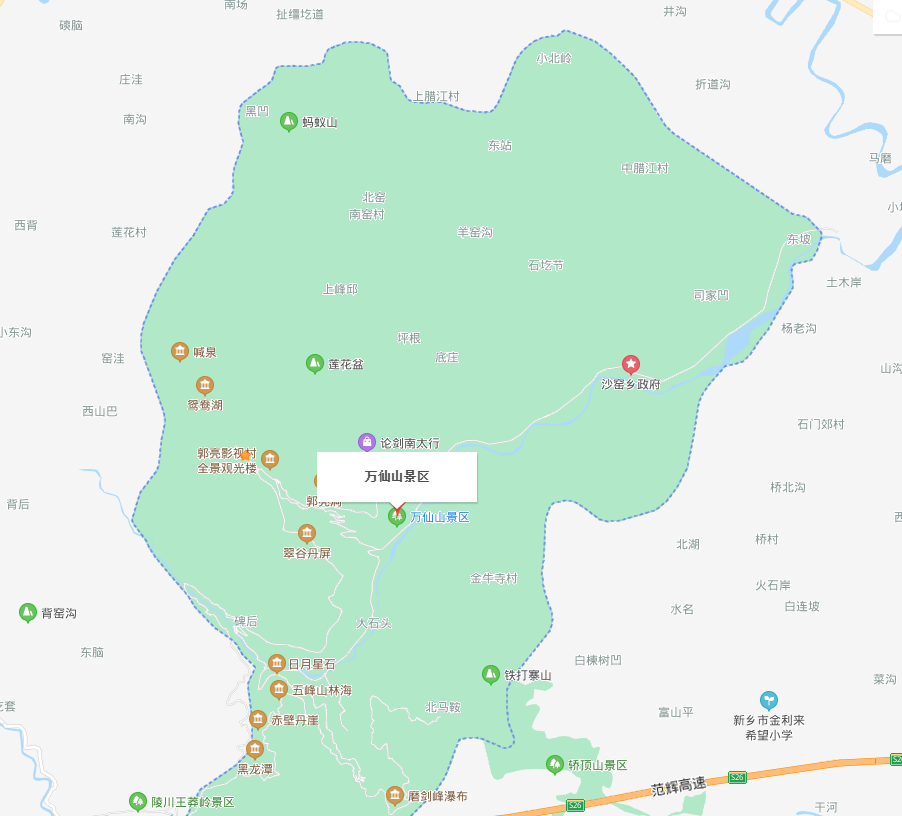Select the 陵川王莽岭景区 marker

pos(138,802)
